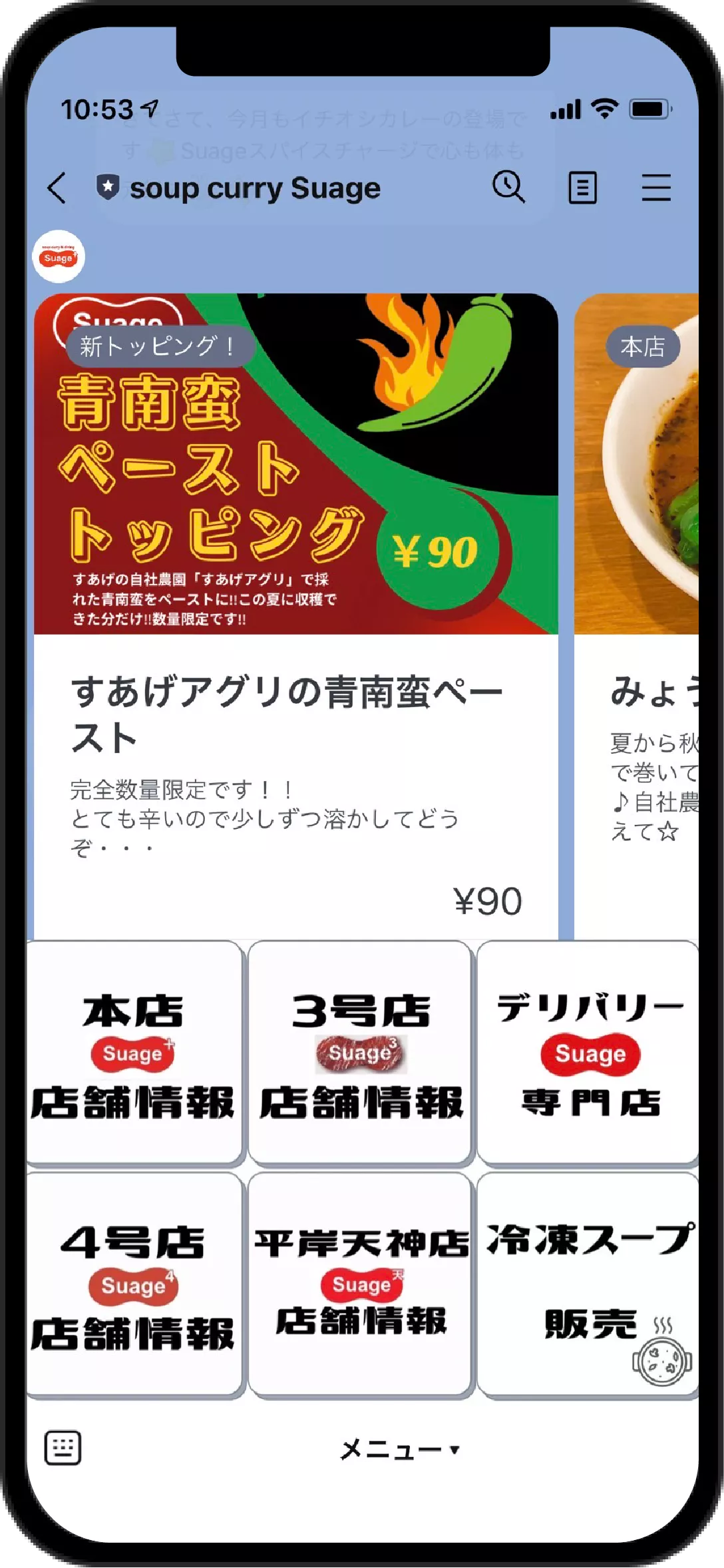Tap the Suage profile avatar icon
This screenshot has height=1568, width=724.
[59, 256]
